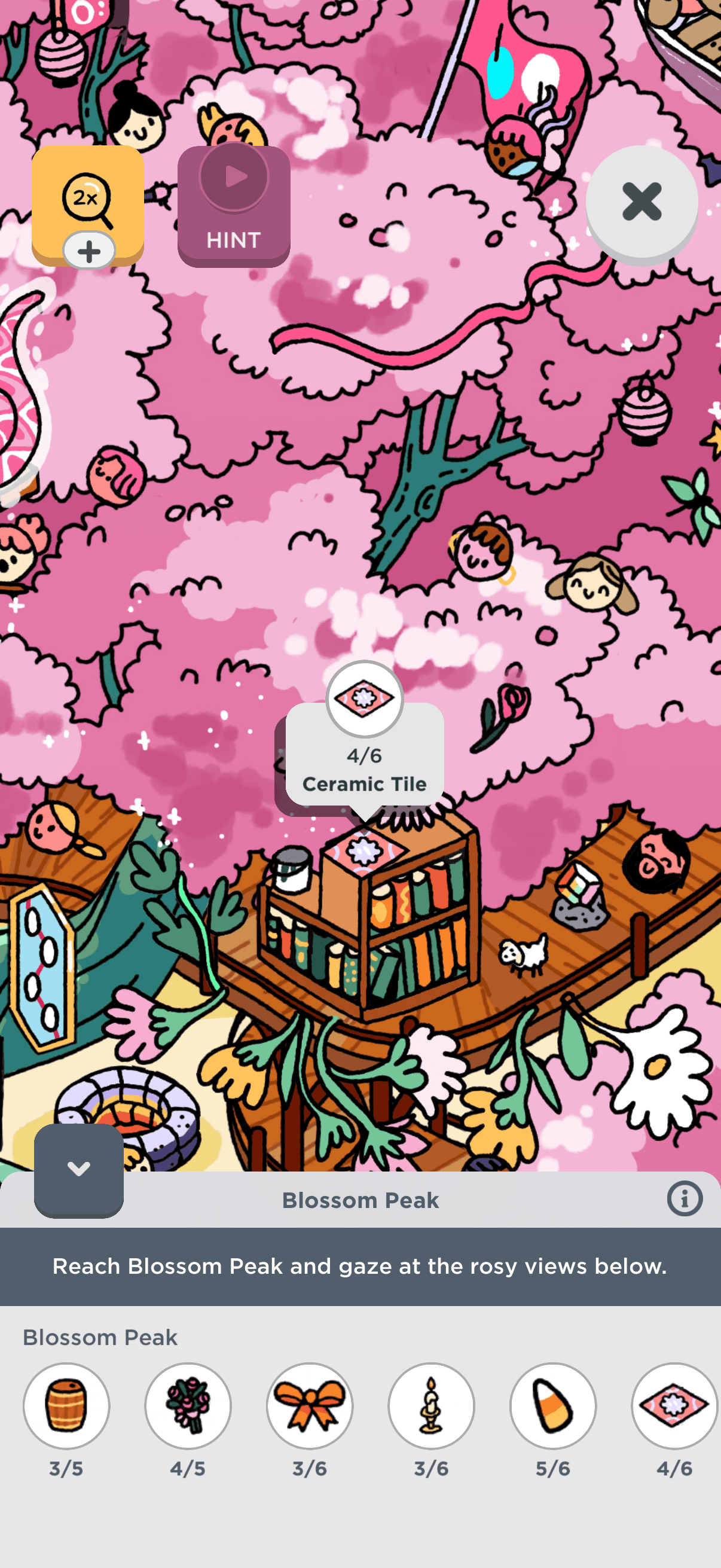Close the Ceramic Tile item view

(641, 202)
